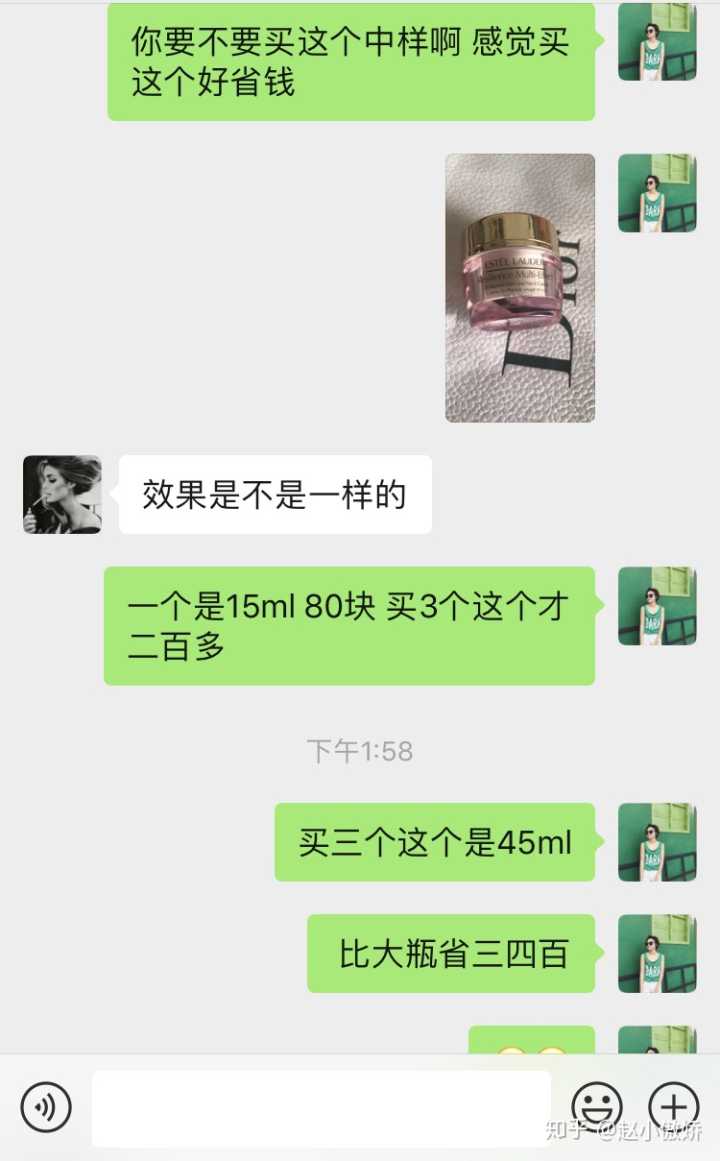The image size is (720, 1161).
Task: Open the emoji sticker picker
Action: pyautogui.click(x=597, y=1107)
